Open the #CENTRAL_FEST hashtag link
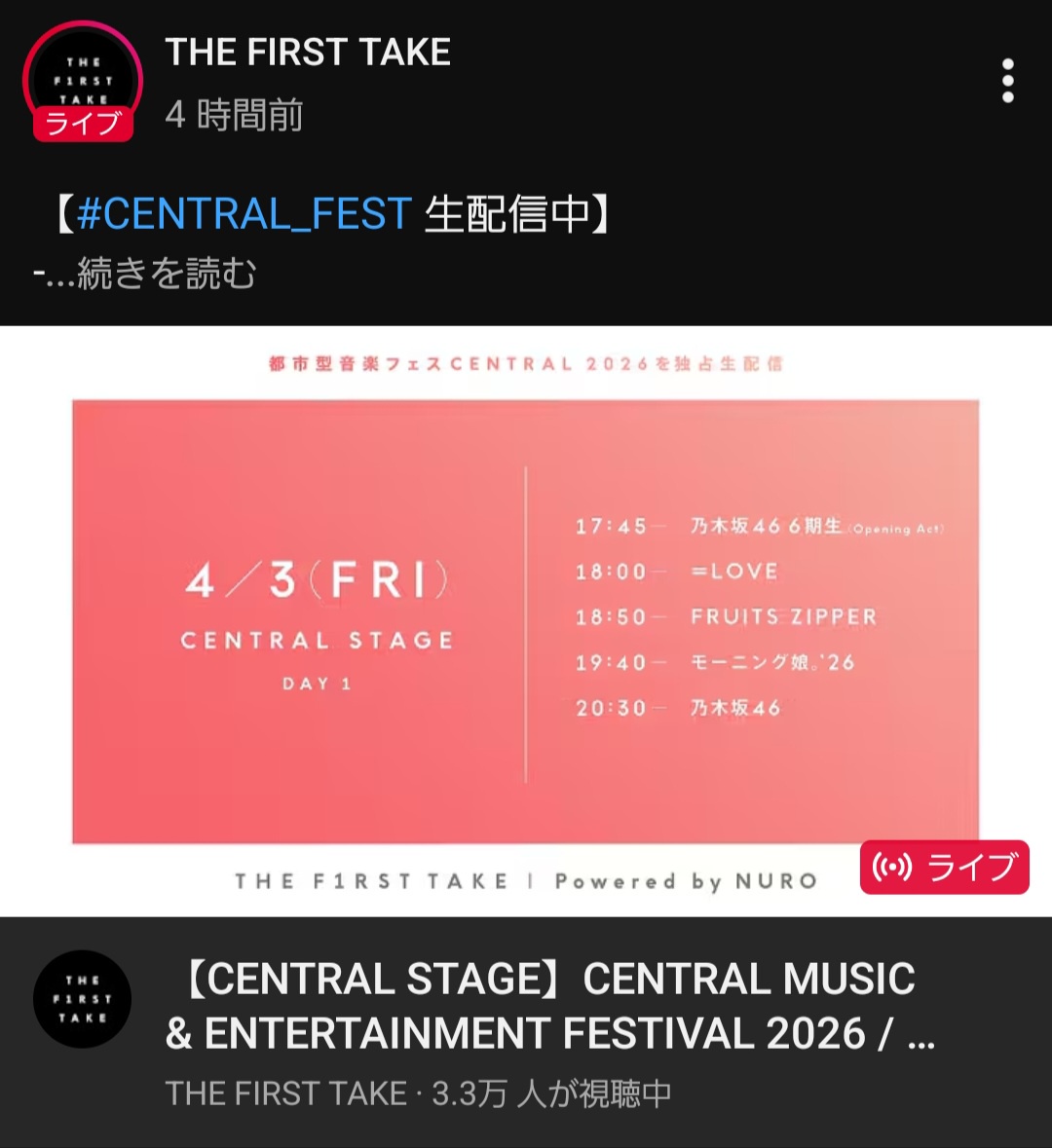The height and width of the screenshot is (1148, 1052). [244, 213]
